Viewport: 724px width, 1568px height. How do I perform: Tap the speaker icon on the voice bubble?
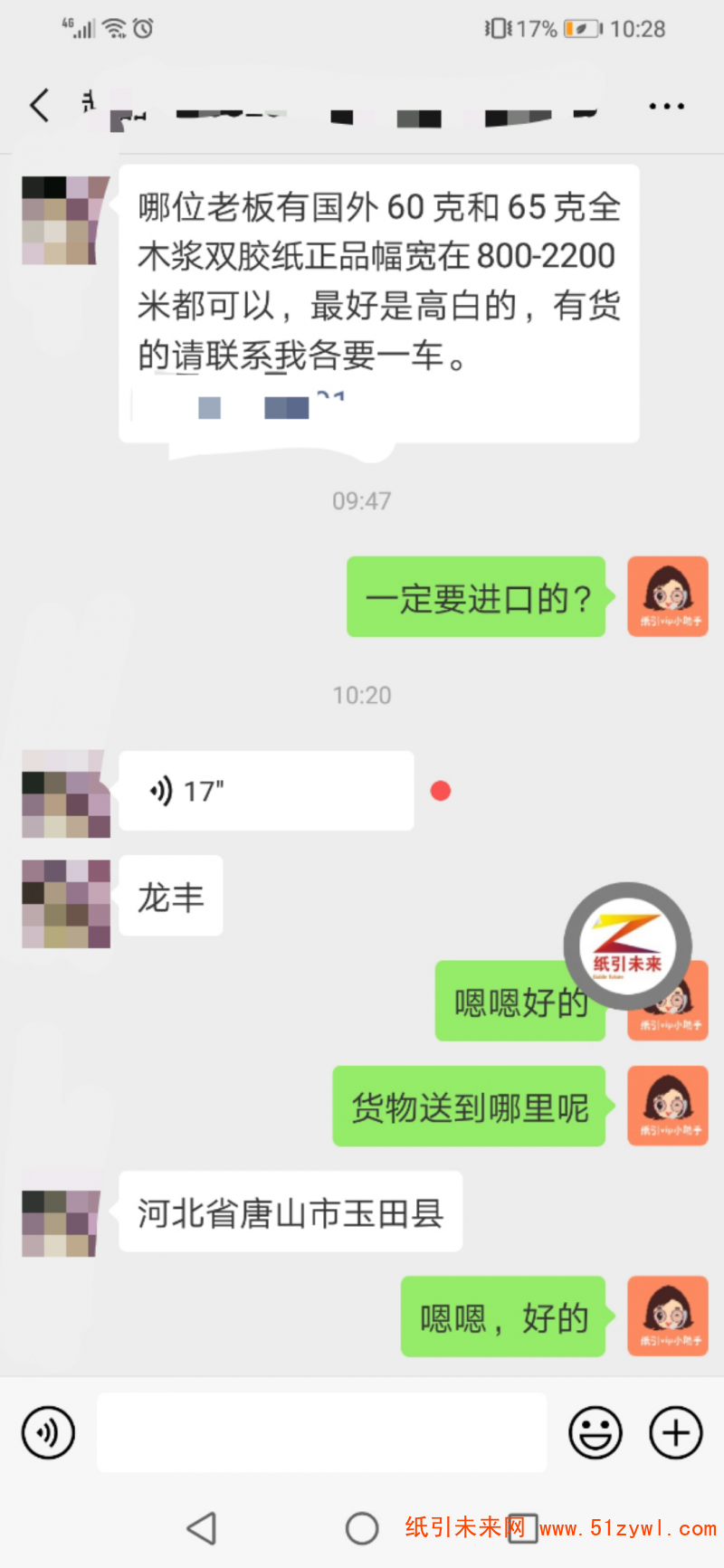click(x=161, y=790)
